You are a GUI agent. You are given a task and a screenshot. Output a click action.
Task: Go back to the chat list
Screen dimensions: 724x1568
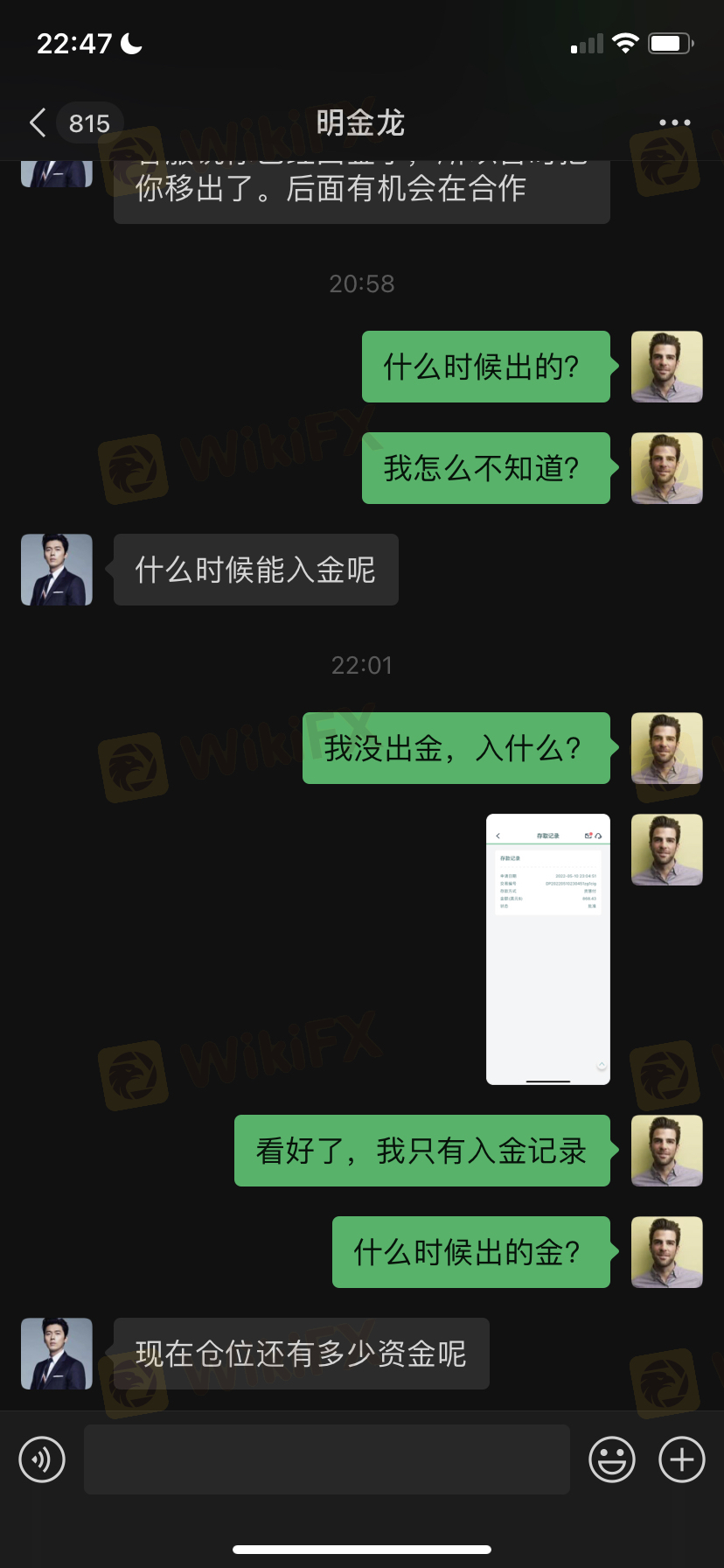(x=38, y=123)
